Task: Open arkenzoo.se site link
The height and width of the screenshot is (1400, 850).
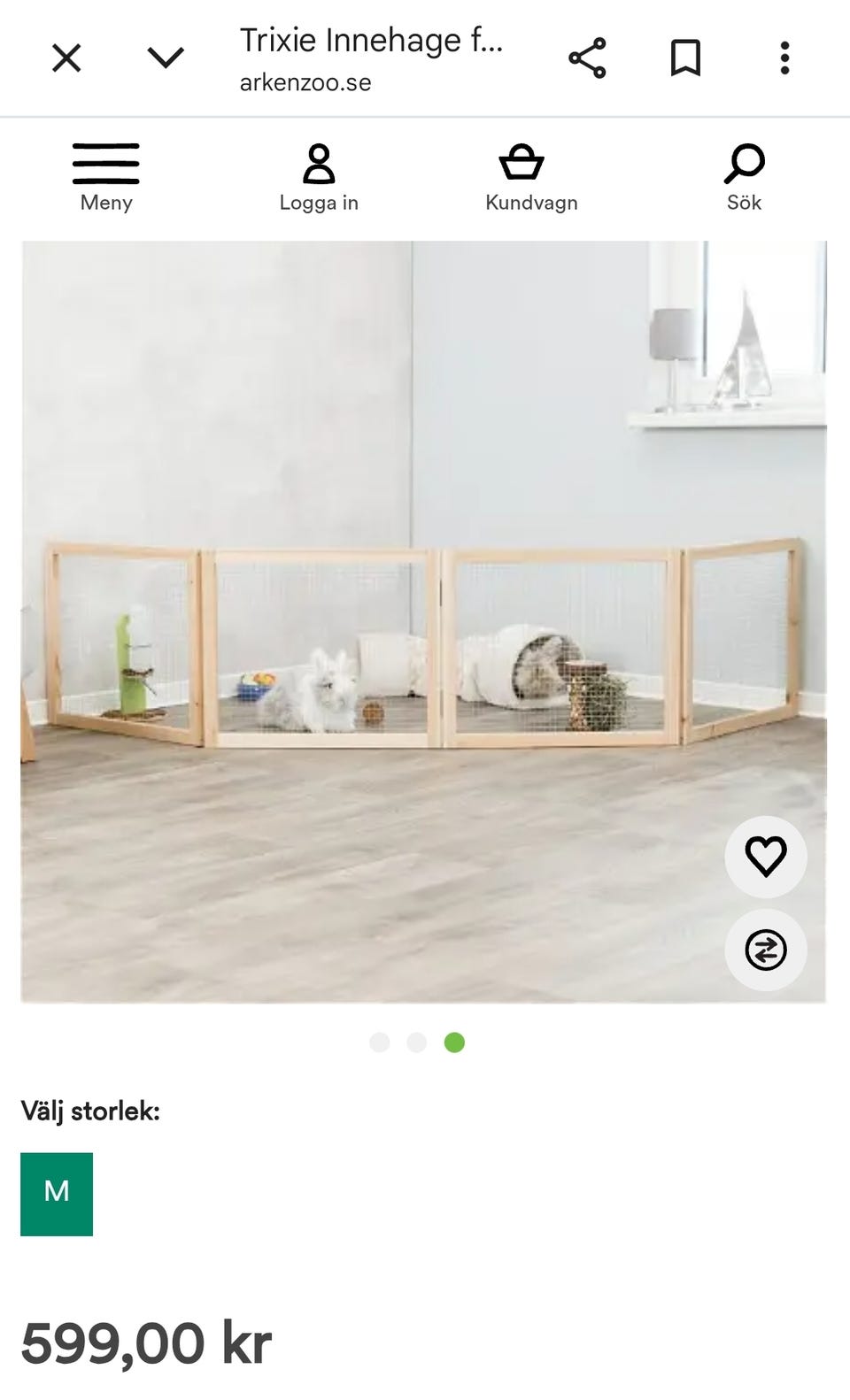Action: coord(305,82)
